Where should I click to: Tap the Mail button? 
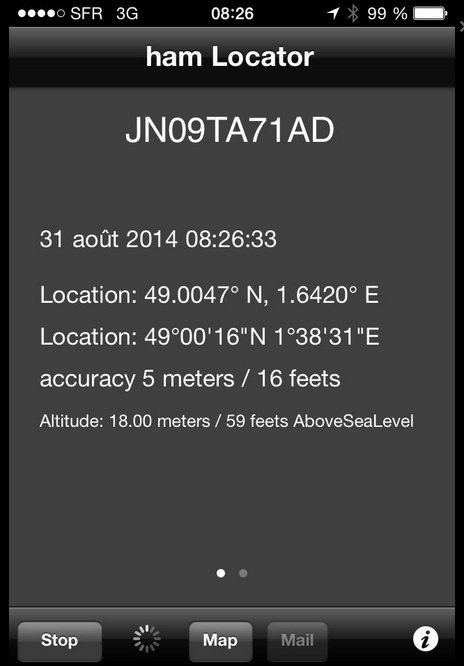297,639
